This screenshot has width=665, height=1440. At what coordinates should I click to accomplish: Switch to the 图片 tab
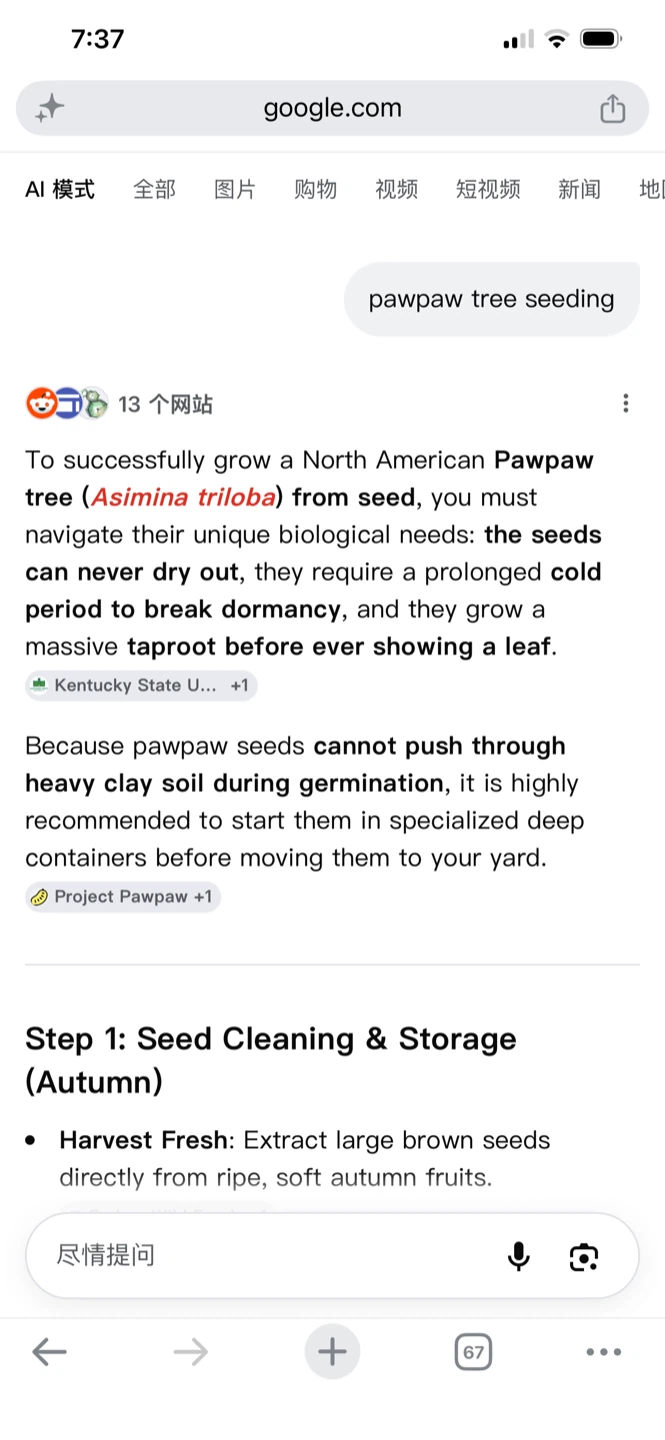(235, 189)
